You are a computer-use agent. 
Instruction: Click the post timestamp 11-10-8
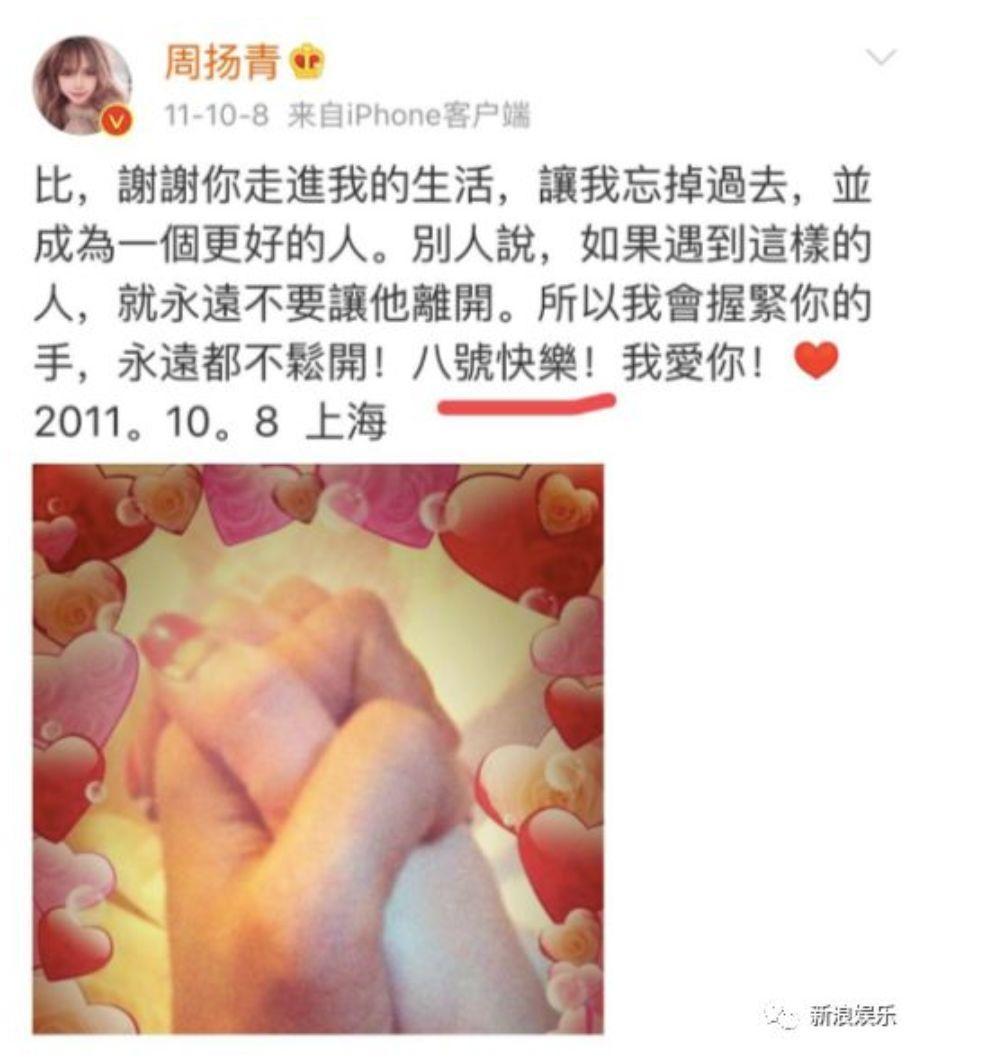click(x=218, y=113)
